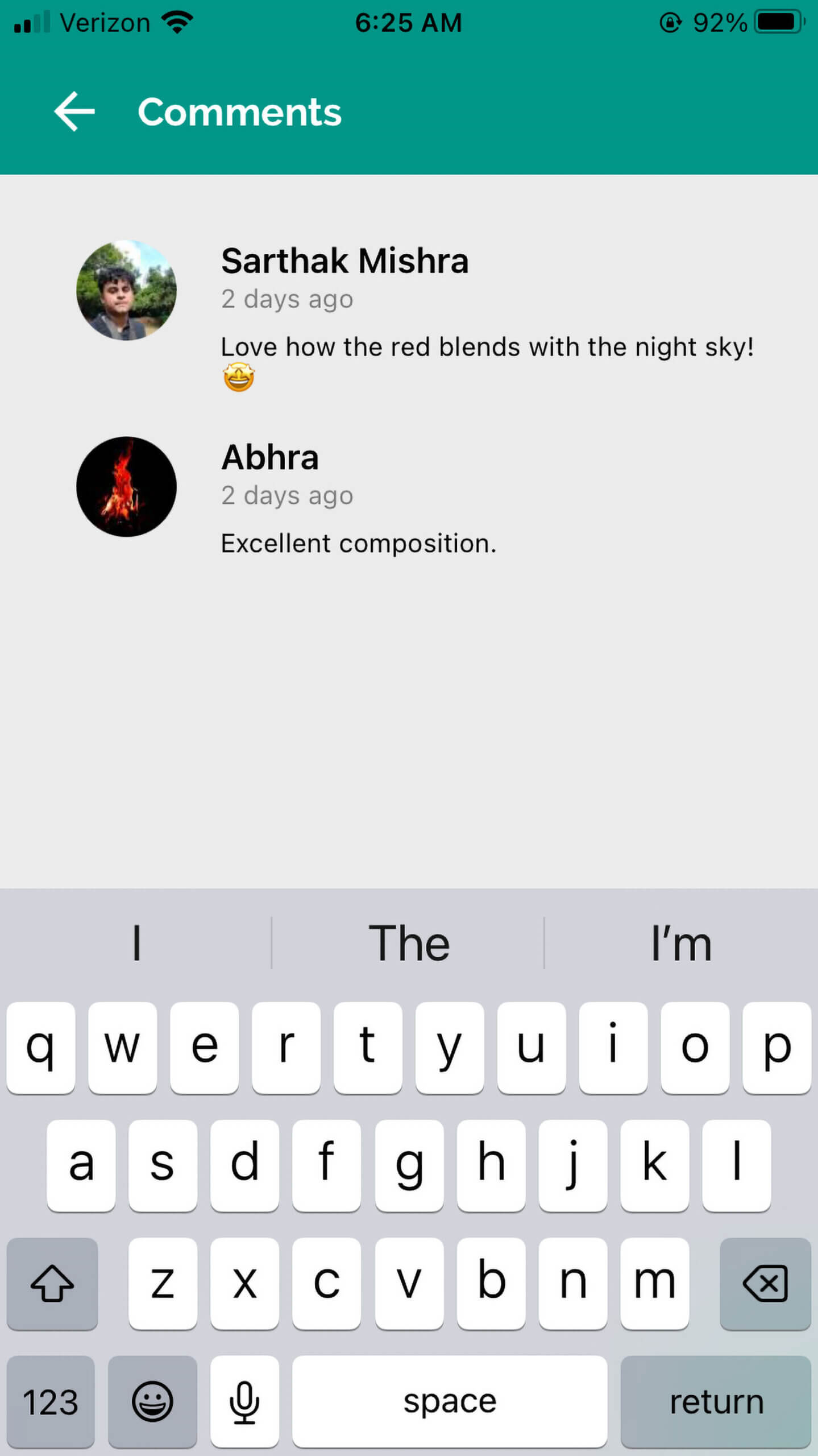Tap the space bar
The width and height of the screenshot is (818, 1456).
[449, 1401]
